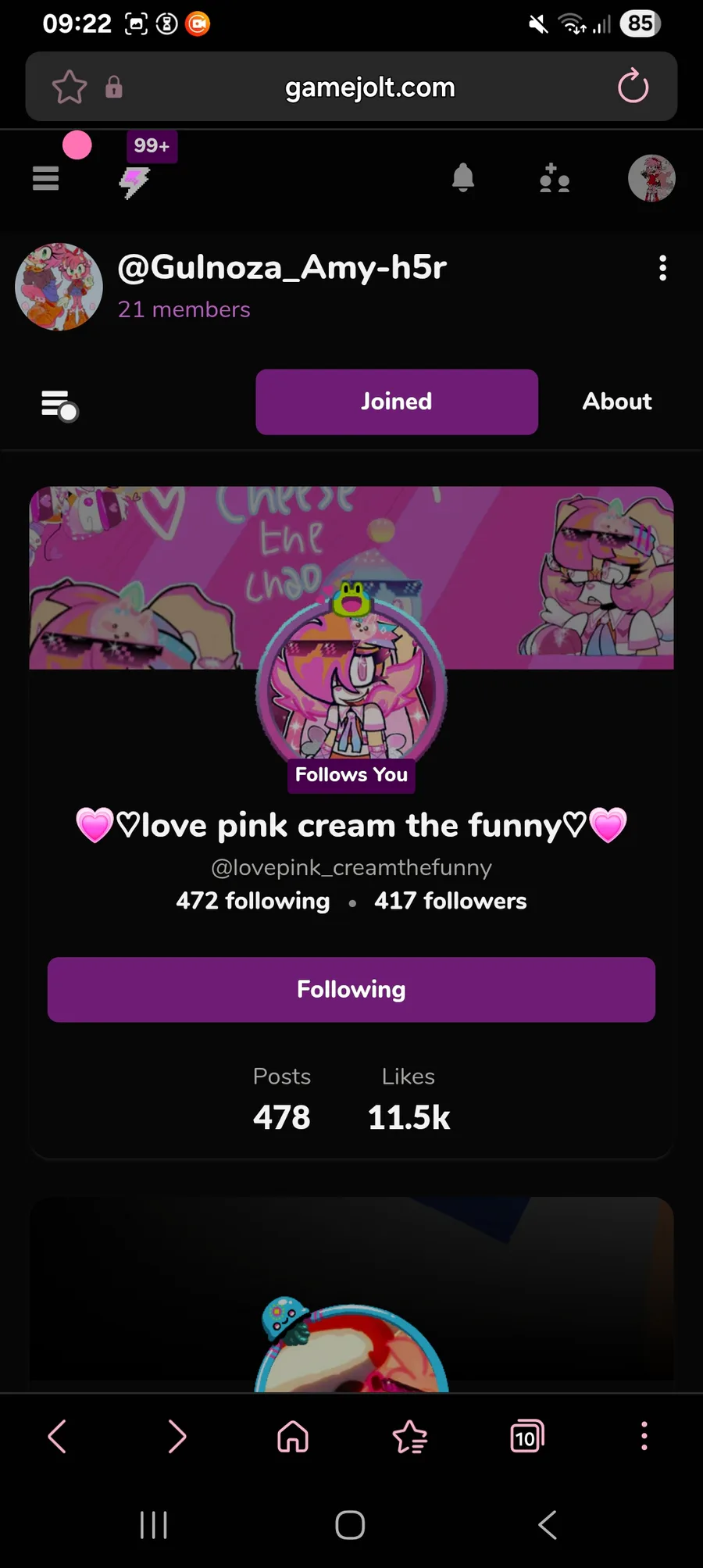Open the browser overflow menu

644,1436
